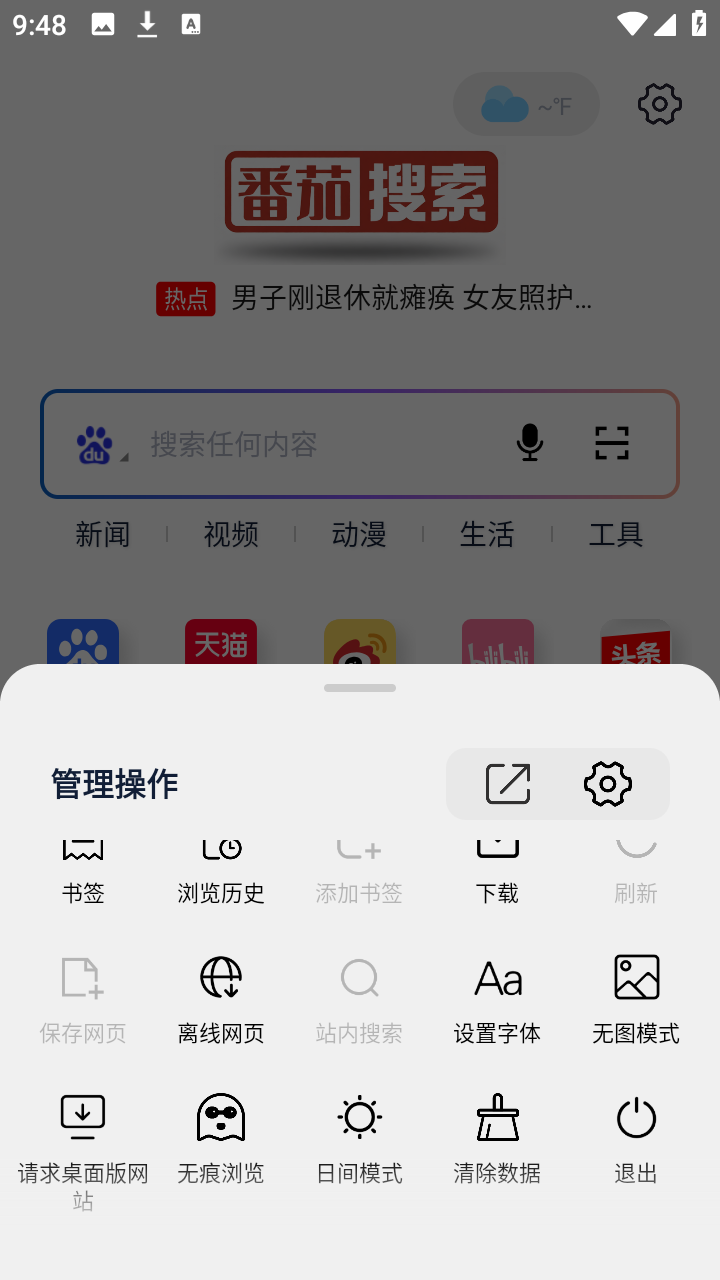Viewport: 720px width, 1280px height.
Task: Switch to the 视频 tab
Action: tap(231, 535)
